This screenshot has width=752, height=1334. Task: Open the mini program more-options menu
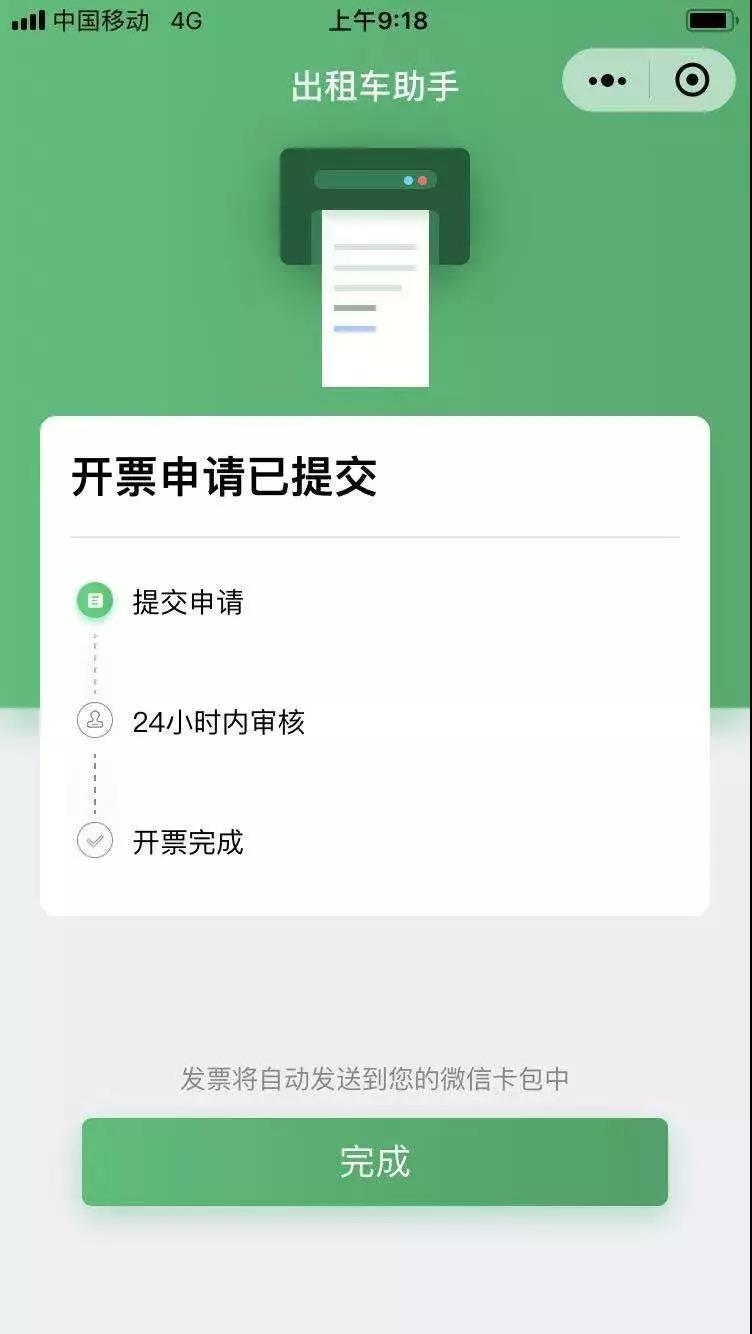pos(607,81)
